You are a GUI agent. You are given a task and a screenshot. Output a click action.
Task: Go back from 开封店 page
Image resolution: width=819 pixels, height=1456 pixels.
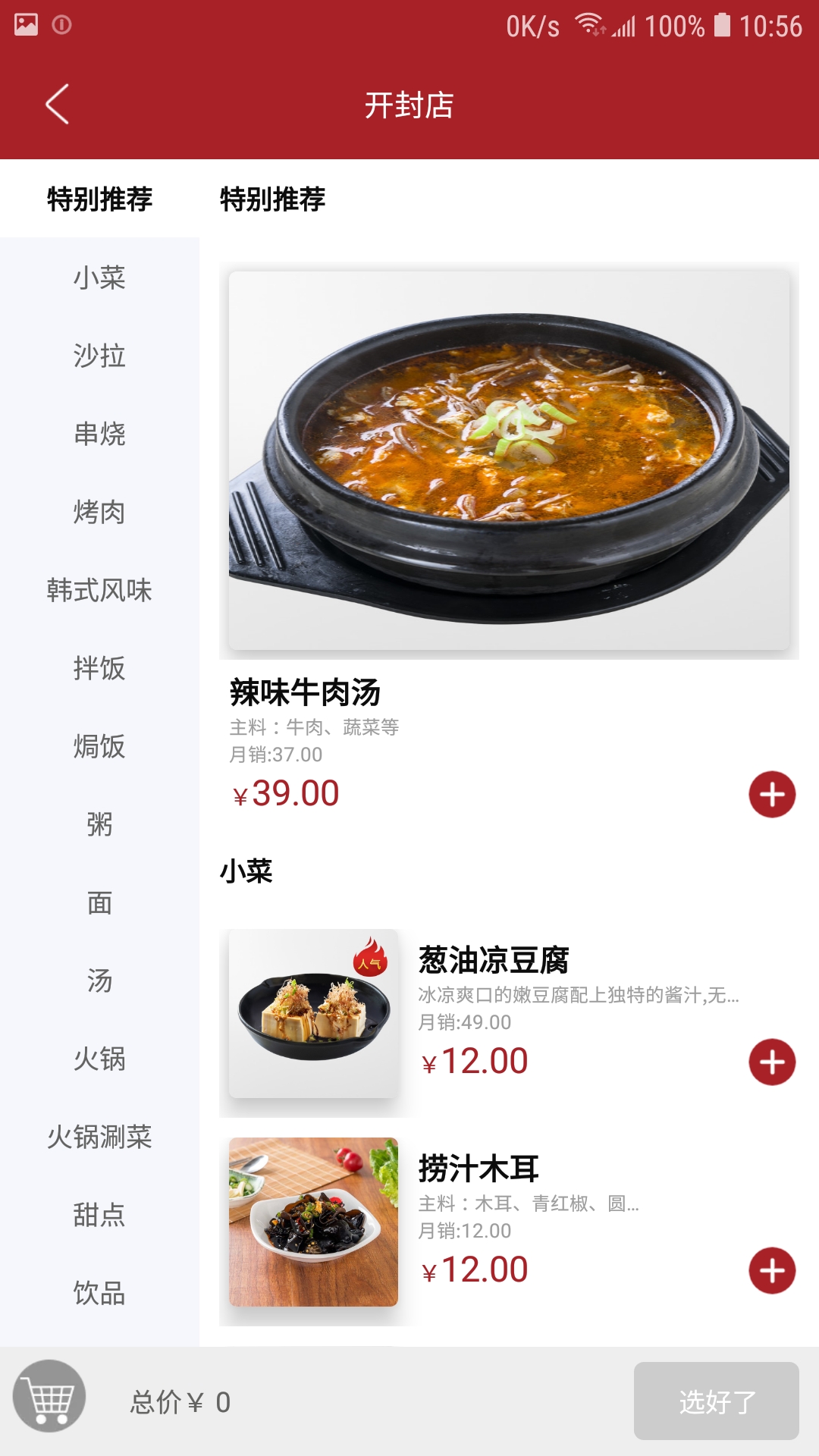[58, 104]
